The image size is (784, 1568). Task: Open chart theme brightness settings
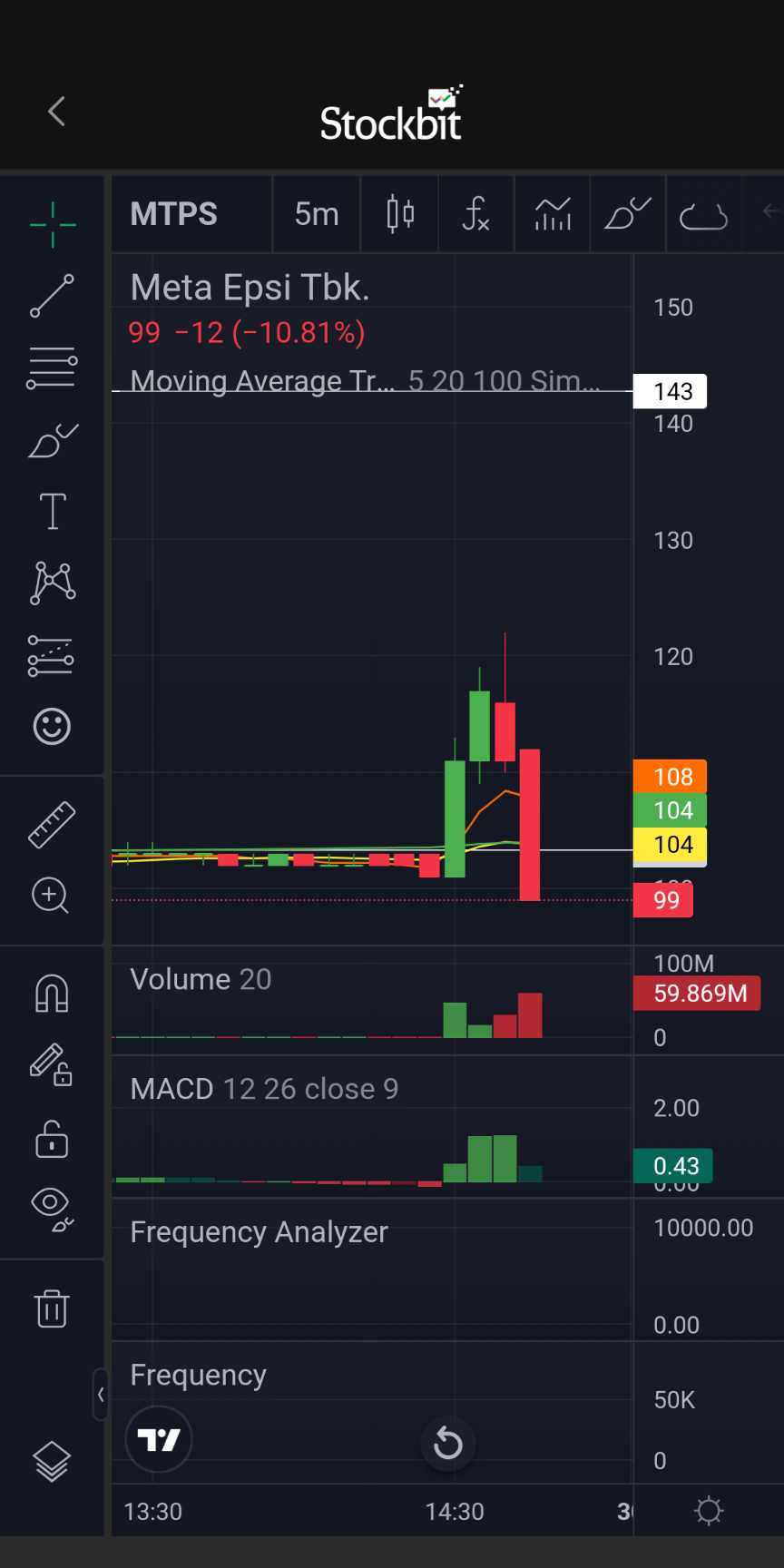click(x=709, y=1510)
